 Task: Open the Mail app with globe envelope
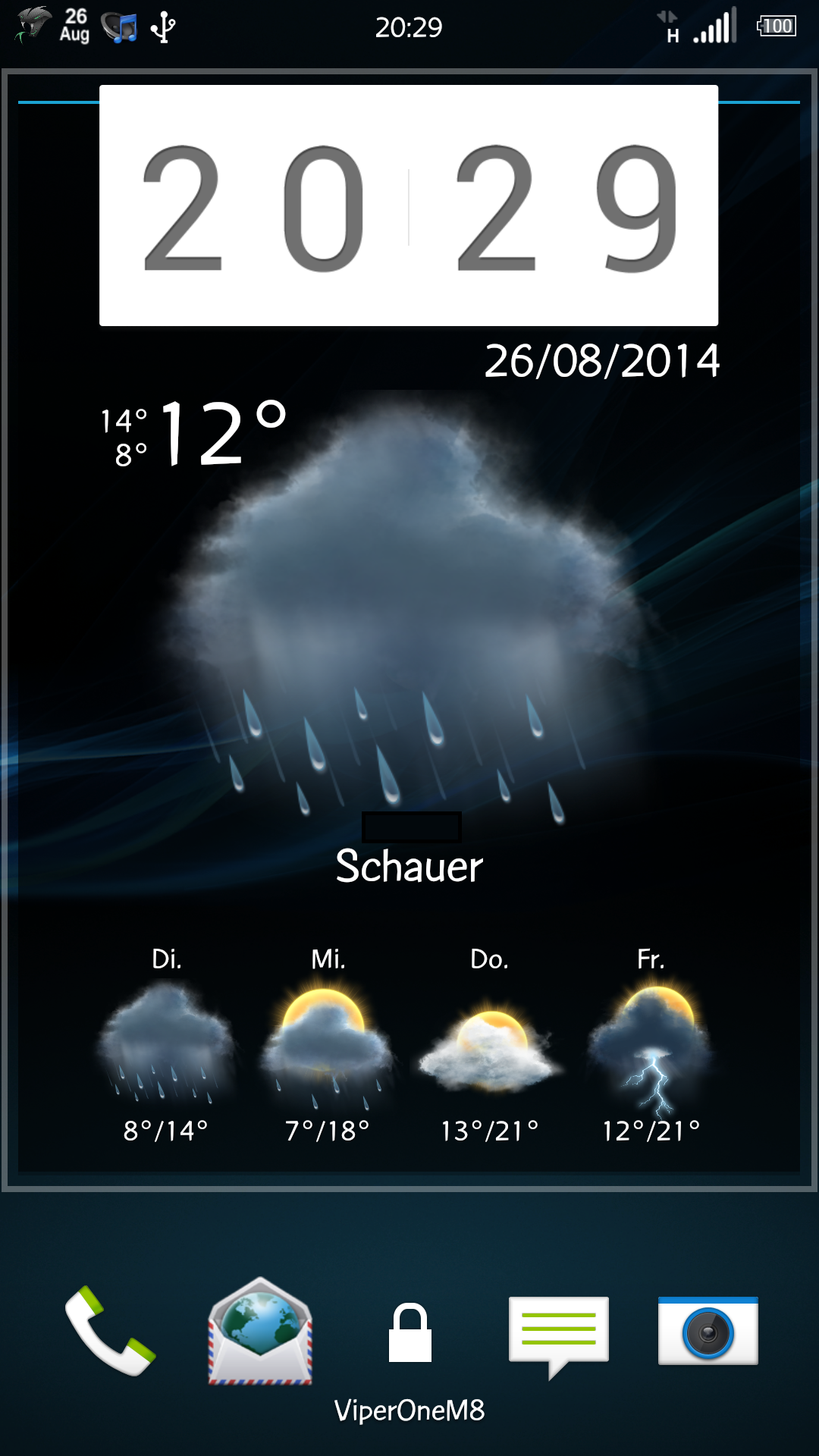tap(260, 1331)
